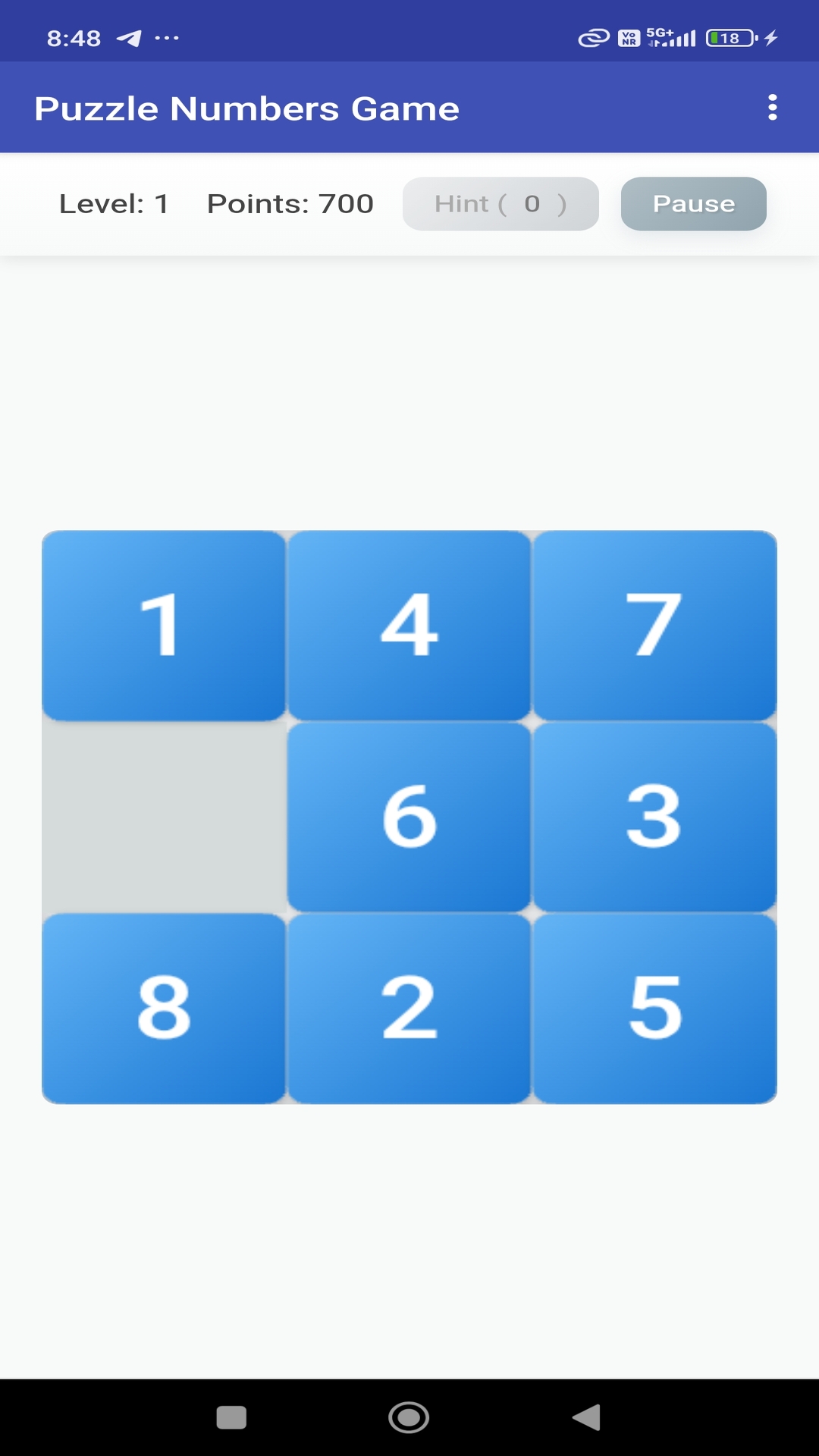Slide tile 1 into the empty slot

[164, 626]
